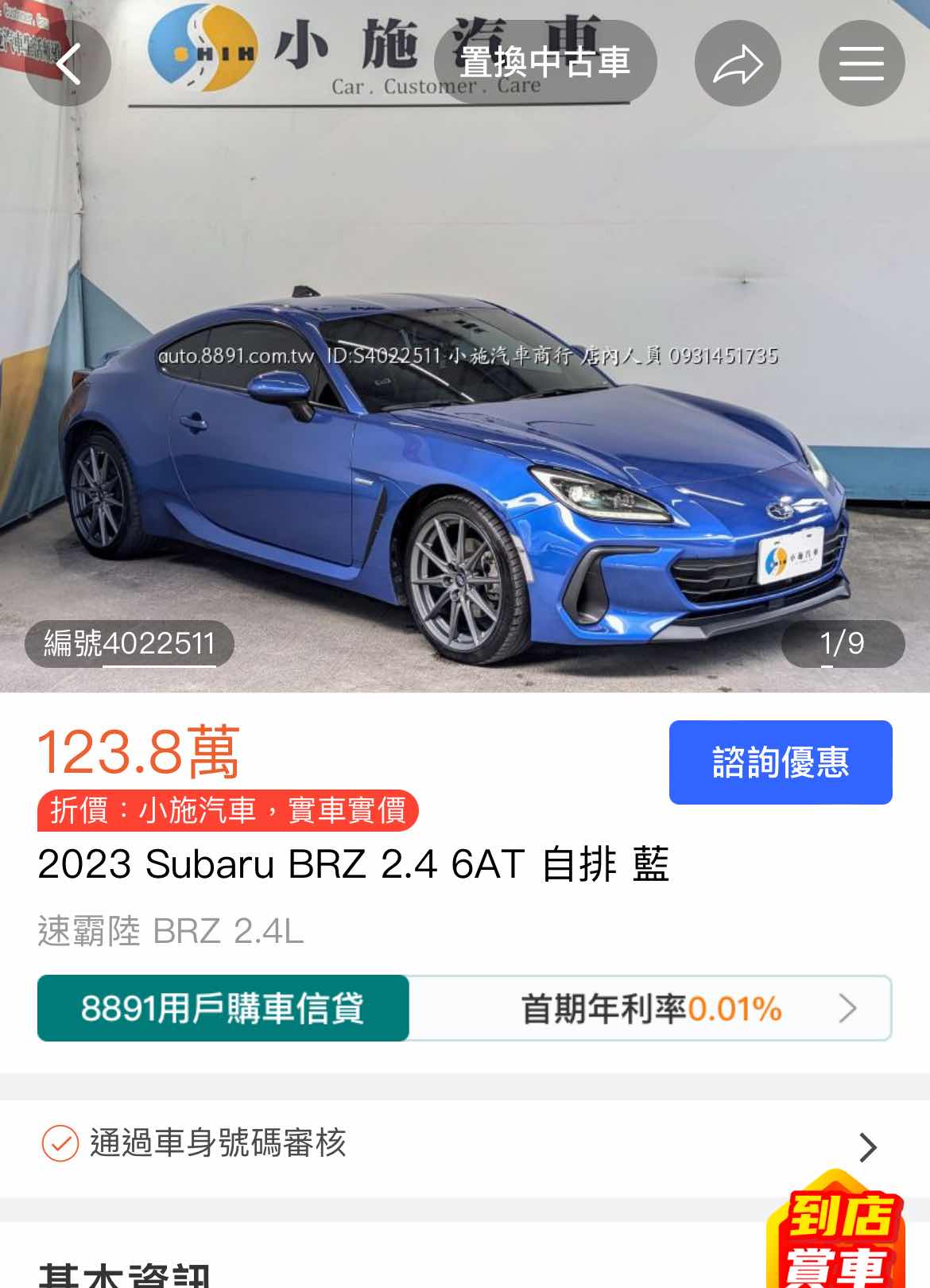930x1288 pixels.
Task: Open the hamburger menu
Action: coord(861,64)
